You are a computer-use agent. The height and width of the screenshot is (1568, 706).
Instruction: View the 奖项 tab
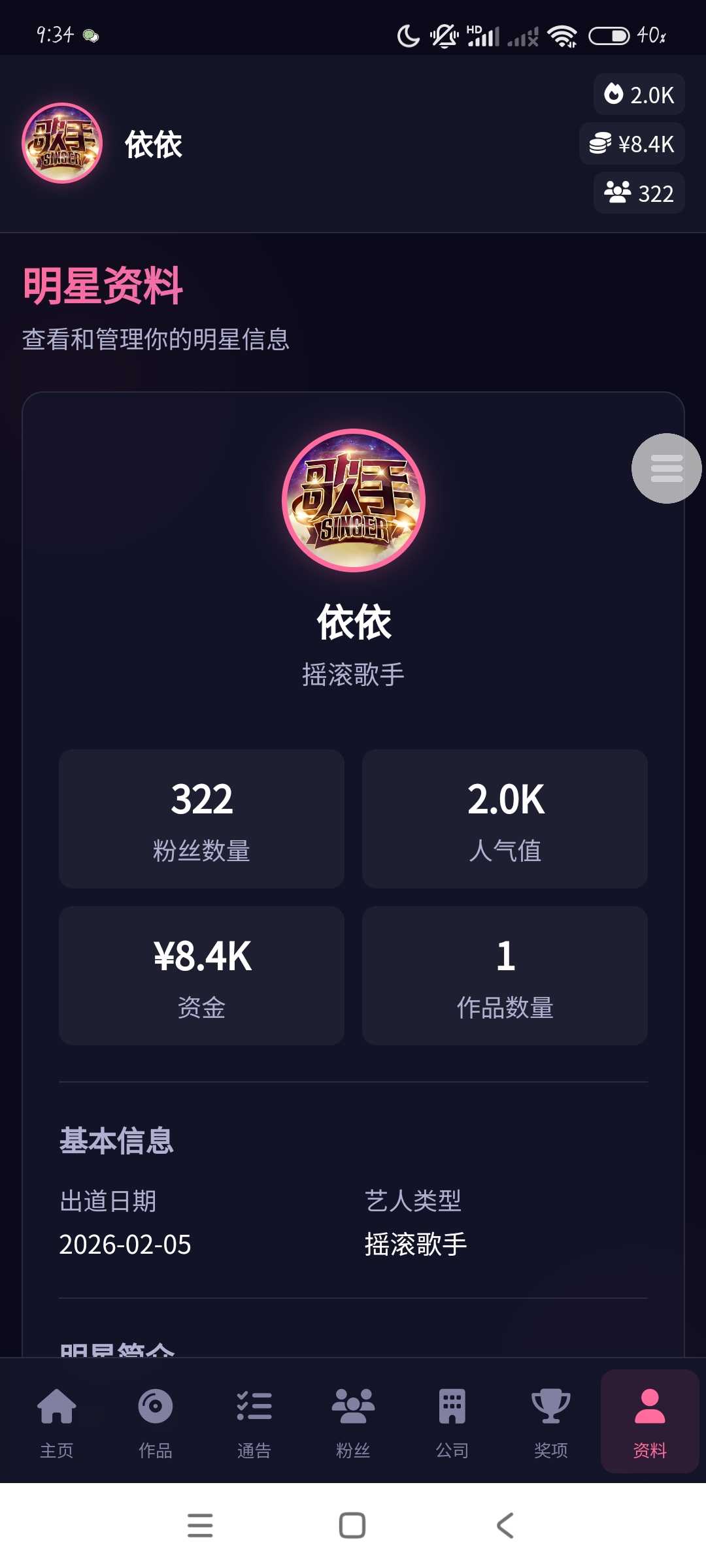550,1422
